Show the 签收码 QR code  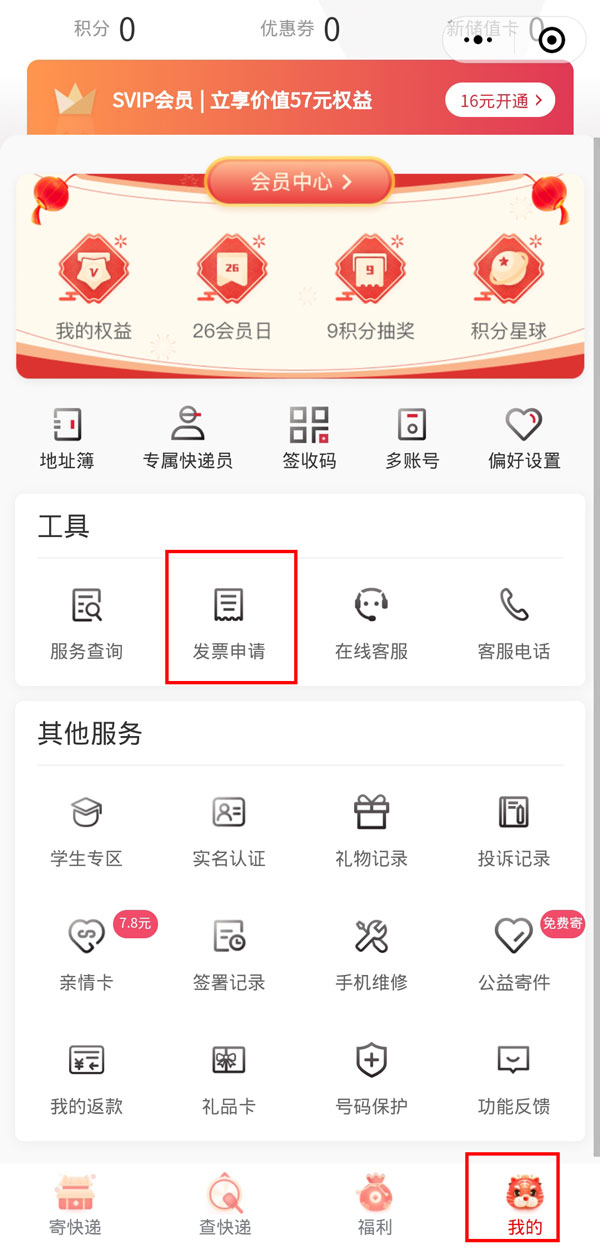tap(309, 438)
